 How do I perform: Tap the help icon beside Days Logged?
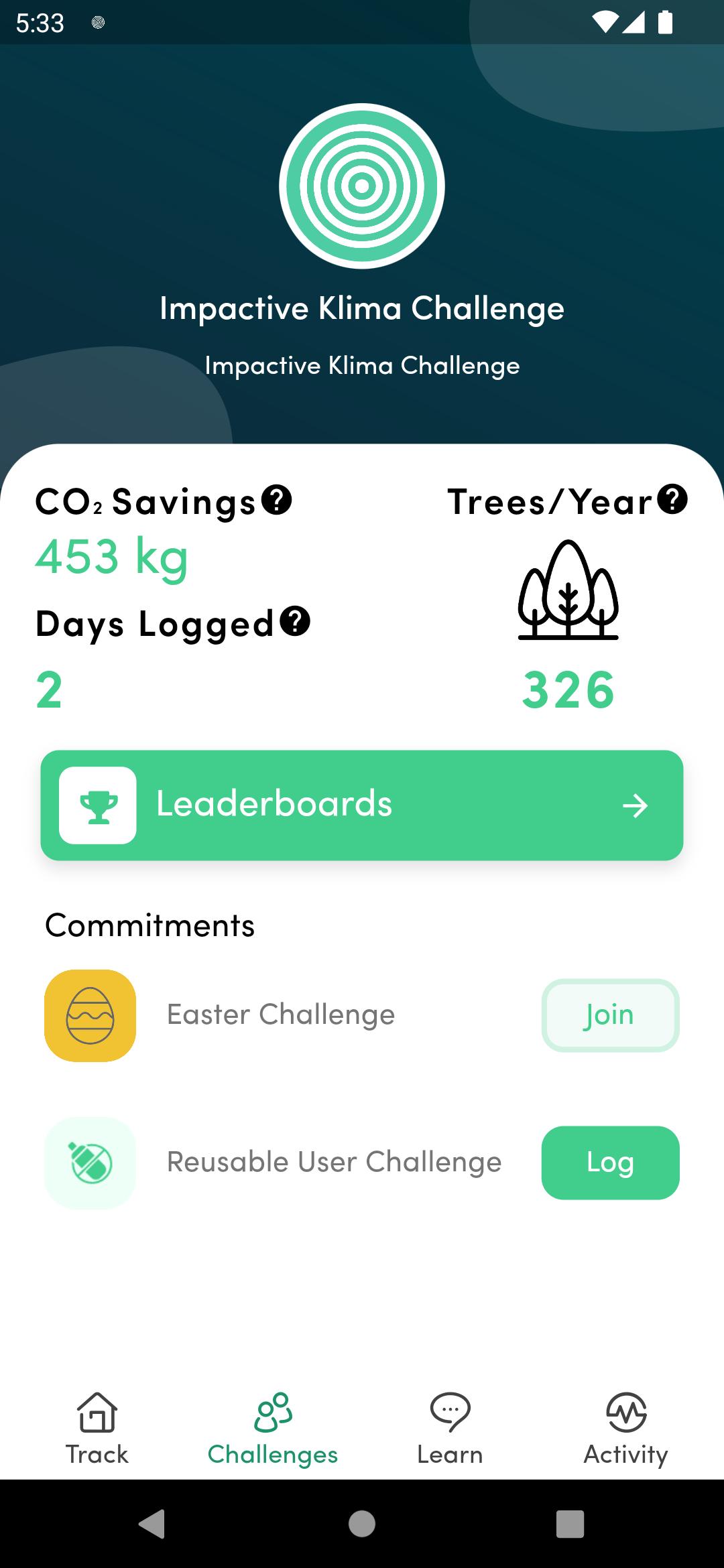click(295, 621)
